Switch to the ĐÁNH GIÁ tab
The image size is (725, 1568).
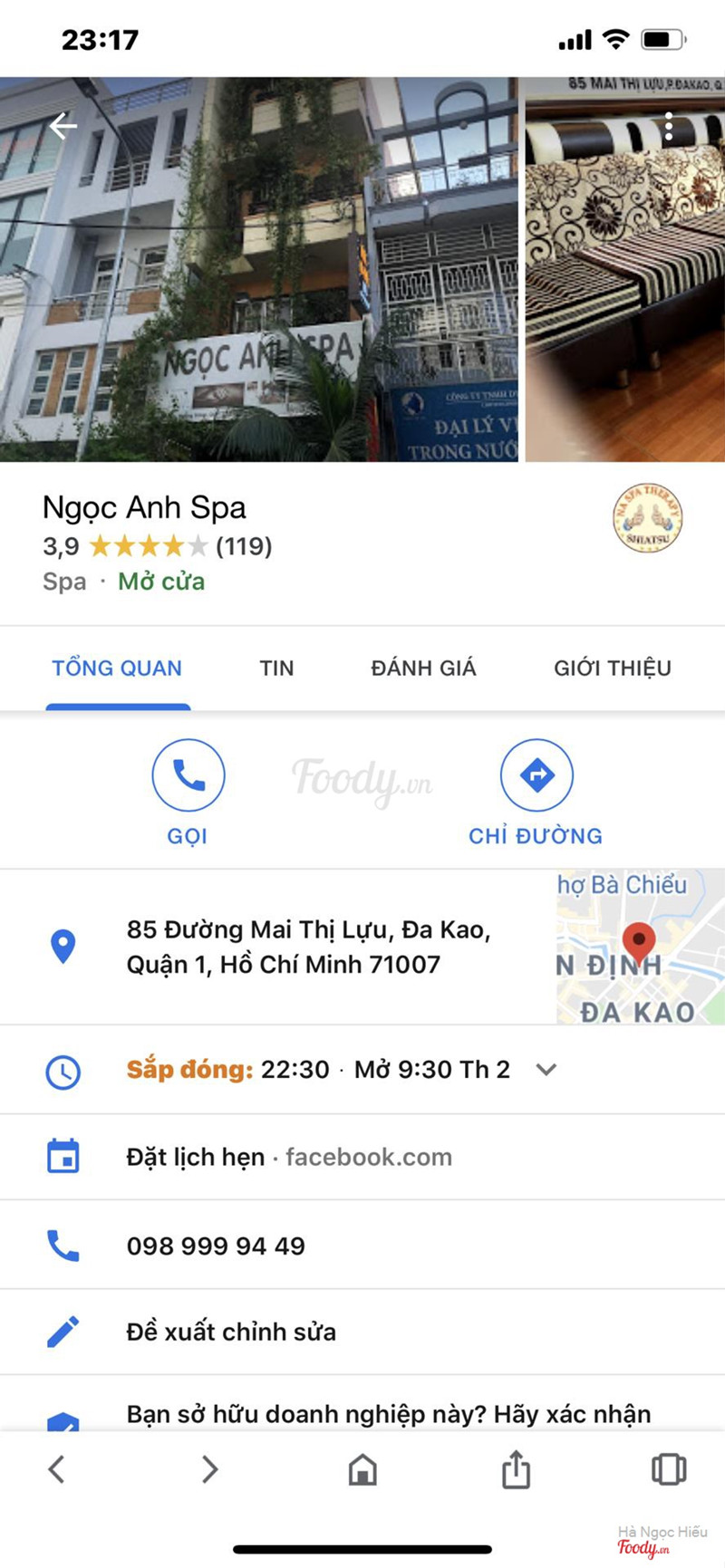click(x=423, y=669)
